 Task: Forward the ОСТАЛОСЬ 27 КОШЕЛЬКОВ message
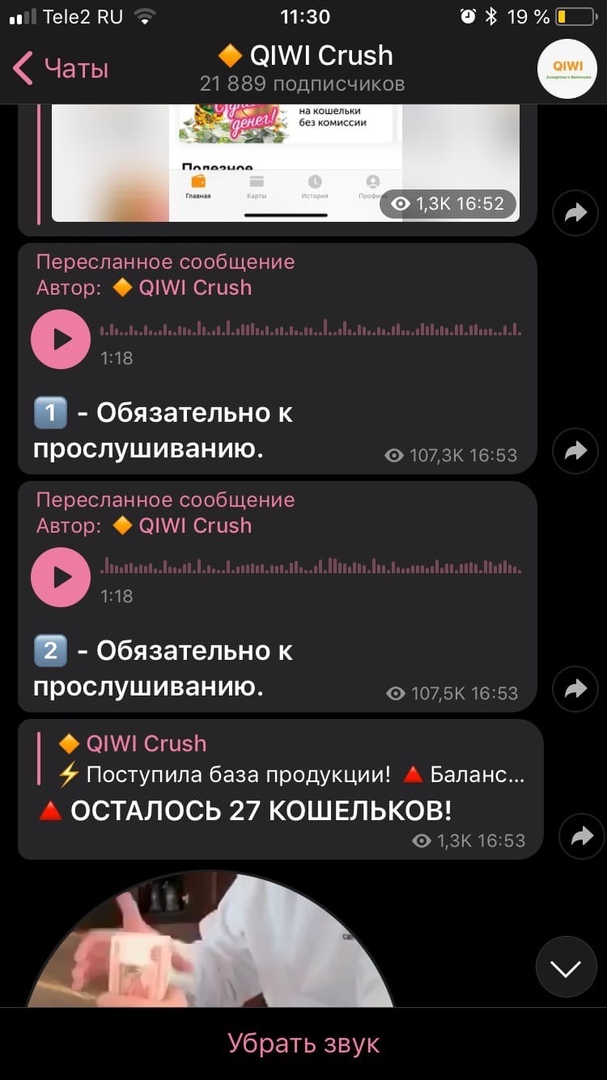(x=582, y=836)
